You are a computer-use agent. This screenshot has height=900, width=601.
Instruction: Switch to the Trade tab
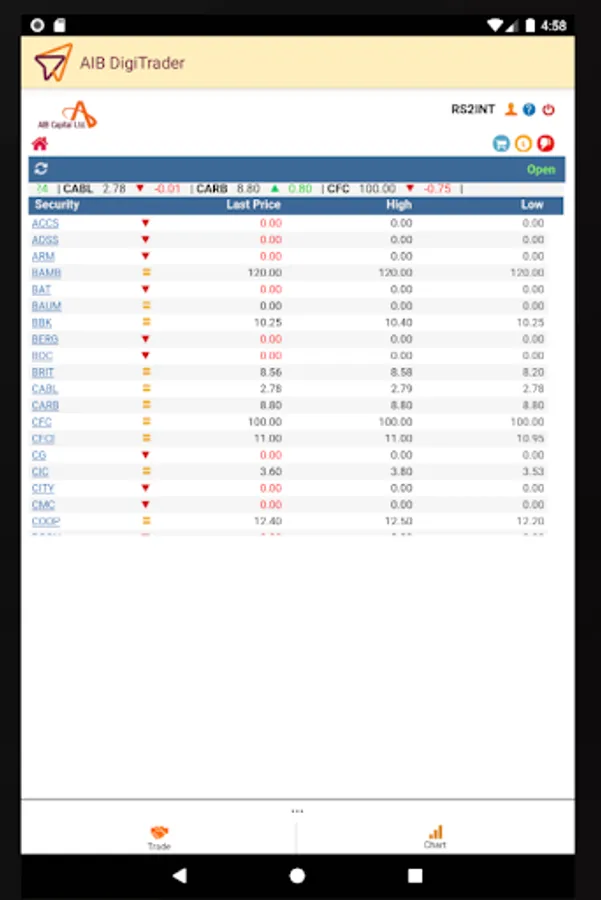(x=159, y=837)
